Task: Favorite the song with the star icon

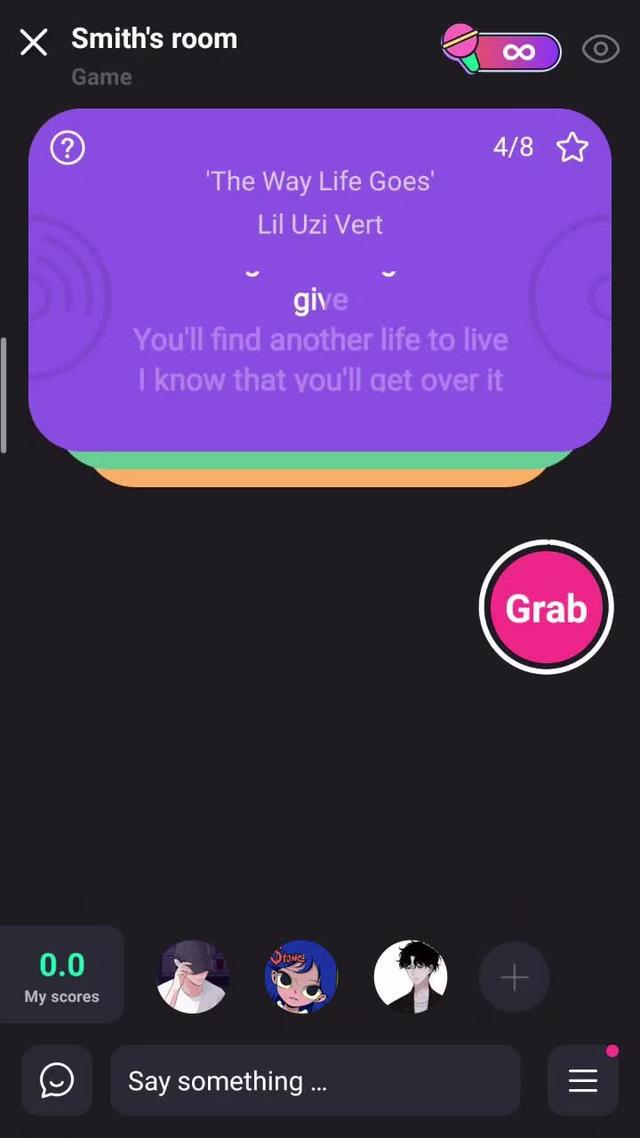Action: 572,148
